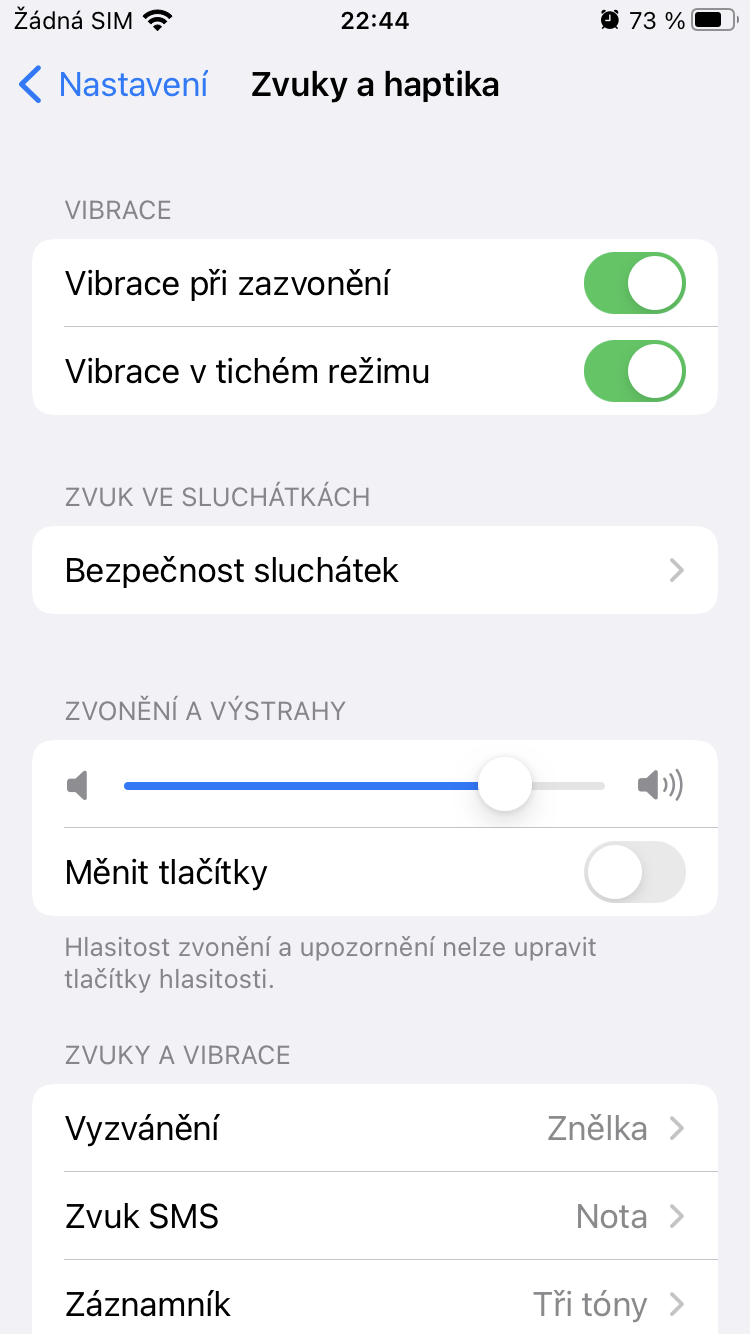Tap the battery indicator icon

(x=713, y=18)
